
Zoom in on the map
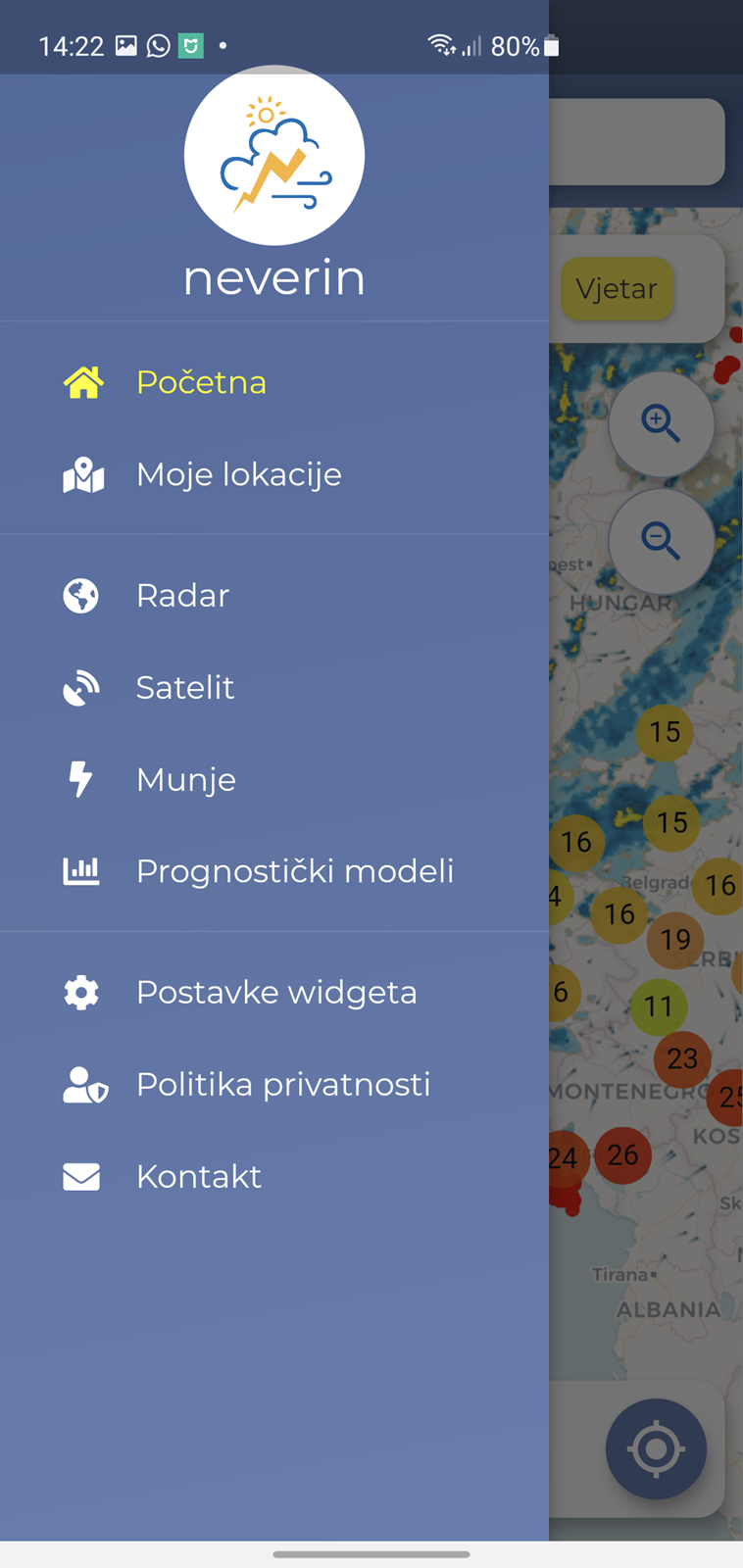point(661,423)
